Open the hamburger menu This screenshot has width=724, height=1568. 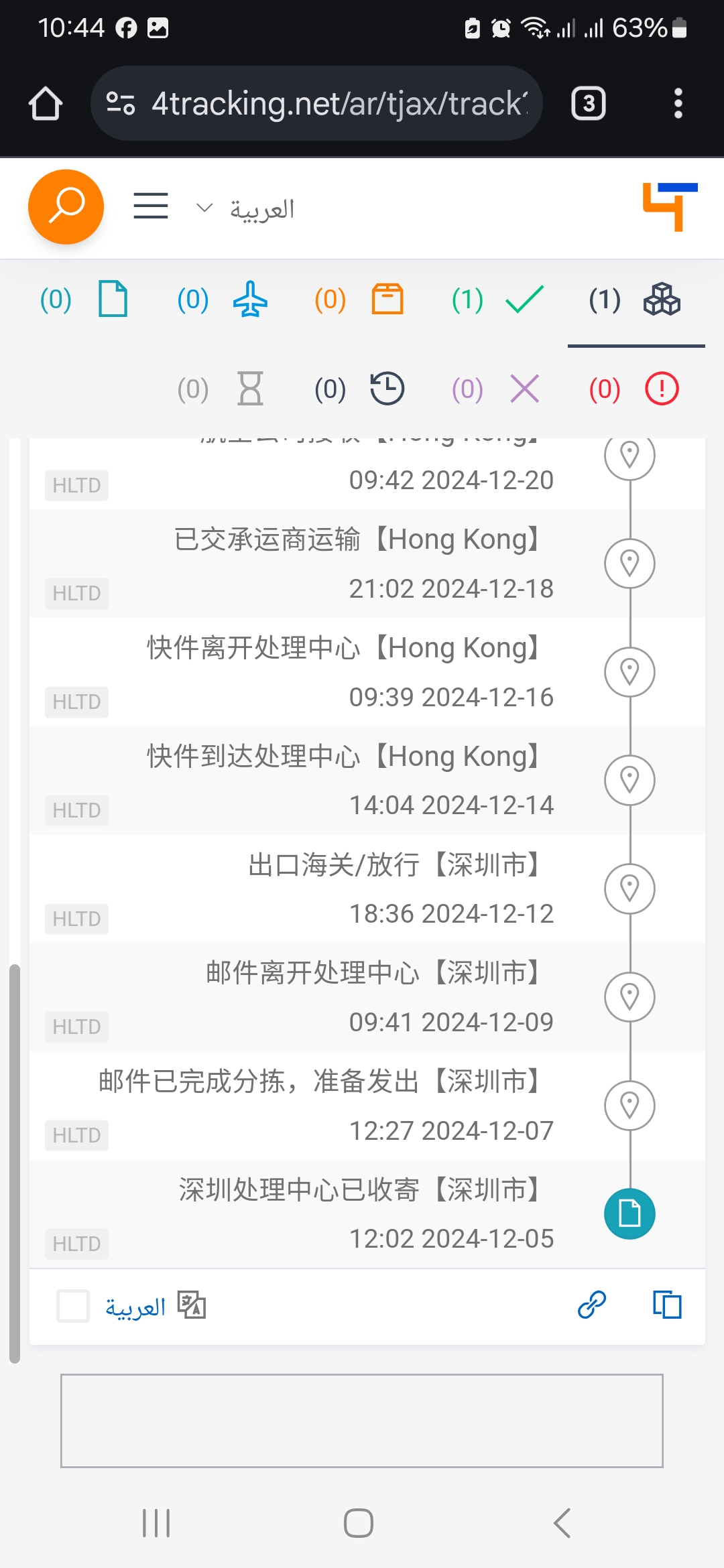click(x=151, y=206)
